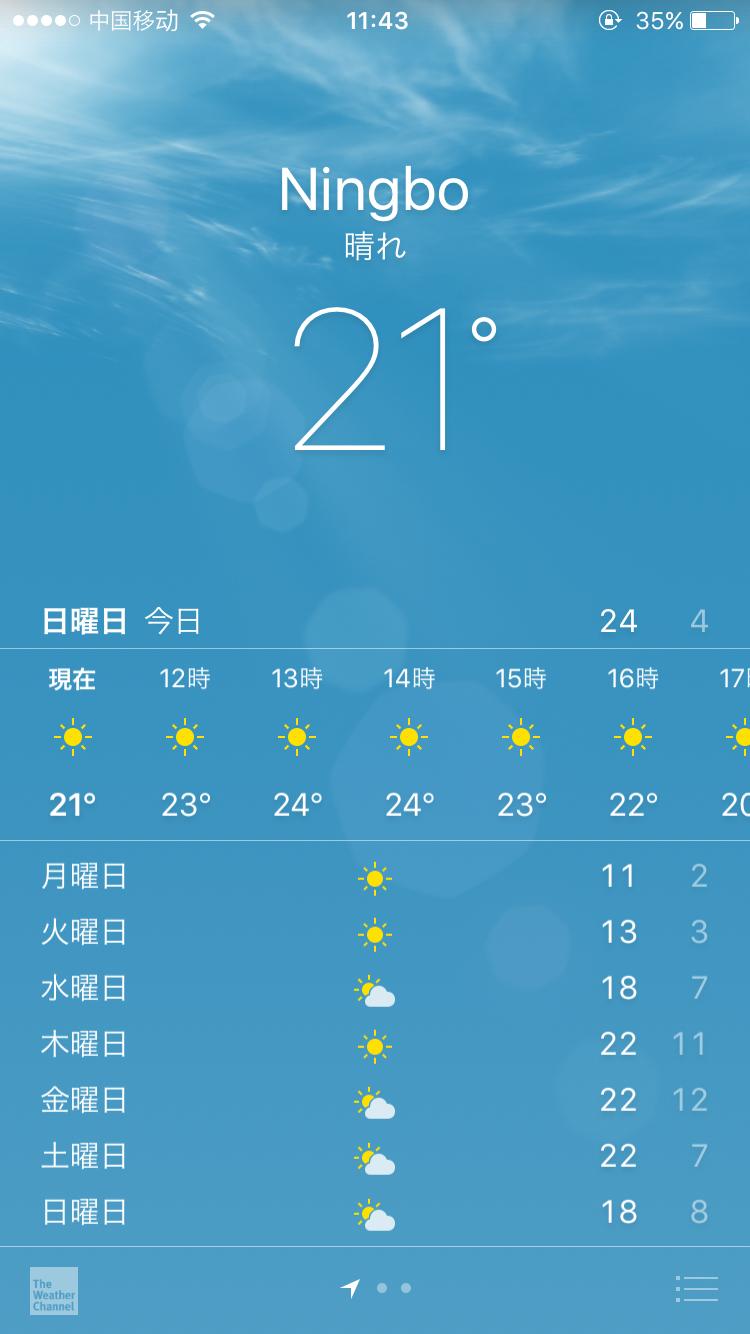The image size is (750, 1334).
Task: Tap The Weather Channel logo
Action: (56, 1290)
